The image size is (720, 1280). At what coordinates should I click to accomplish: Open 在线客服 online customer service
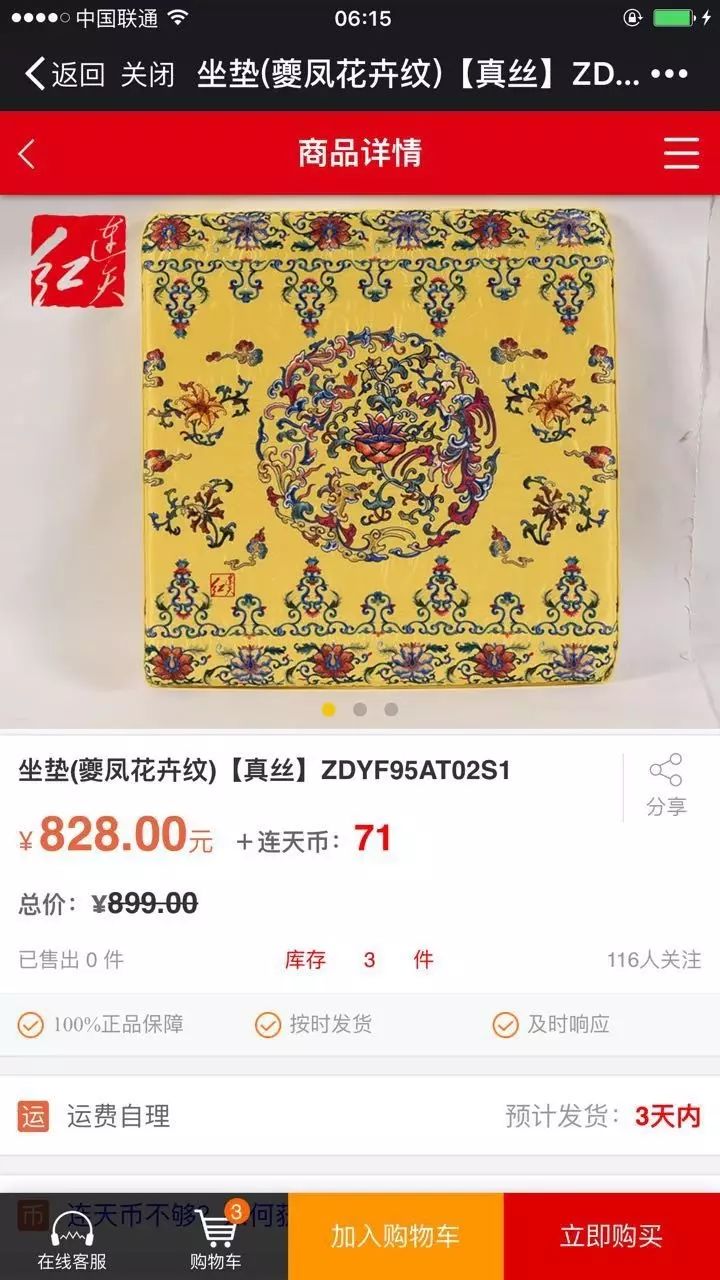pyautogui.click(x=72, y=1238)
